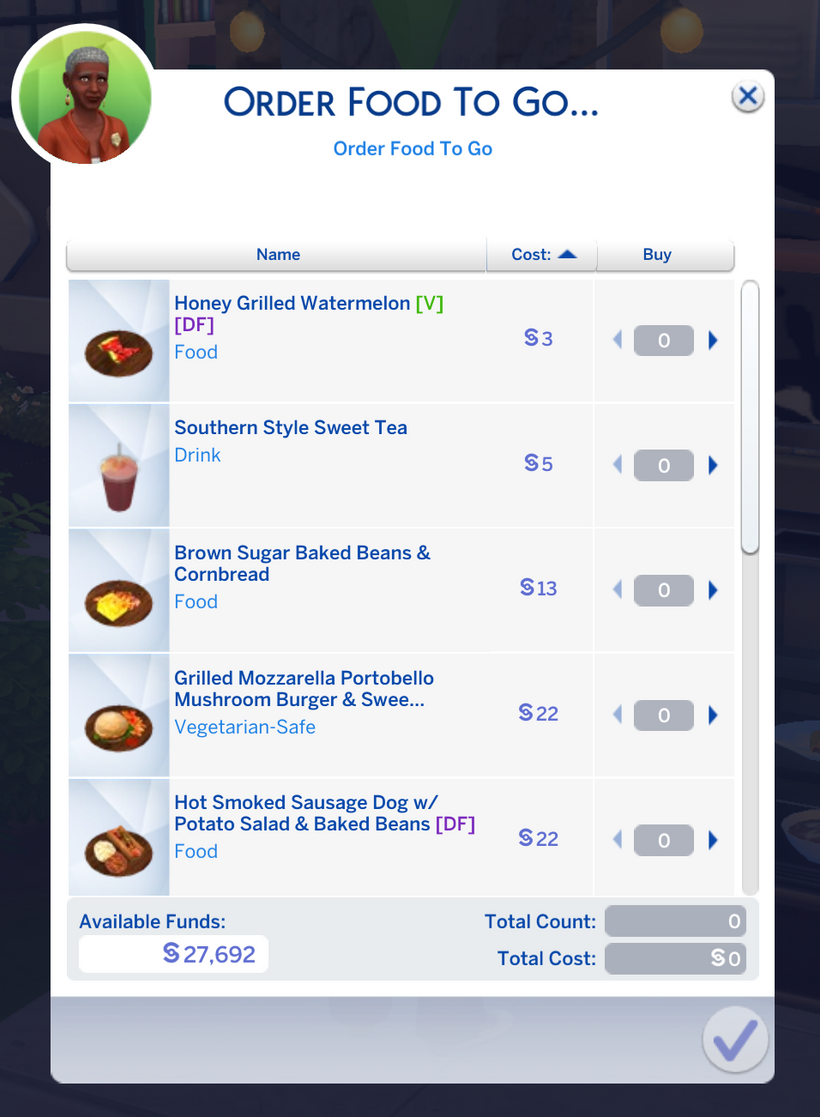The width and height of the screenshot is (820, 1117).
Task: Close the Order Food To Go dialog
Action: [x=747, y=95]
